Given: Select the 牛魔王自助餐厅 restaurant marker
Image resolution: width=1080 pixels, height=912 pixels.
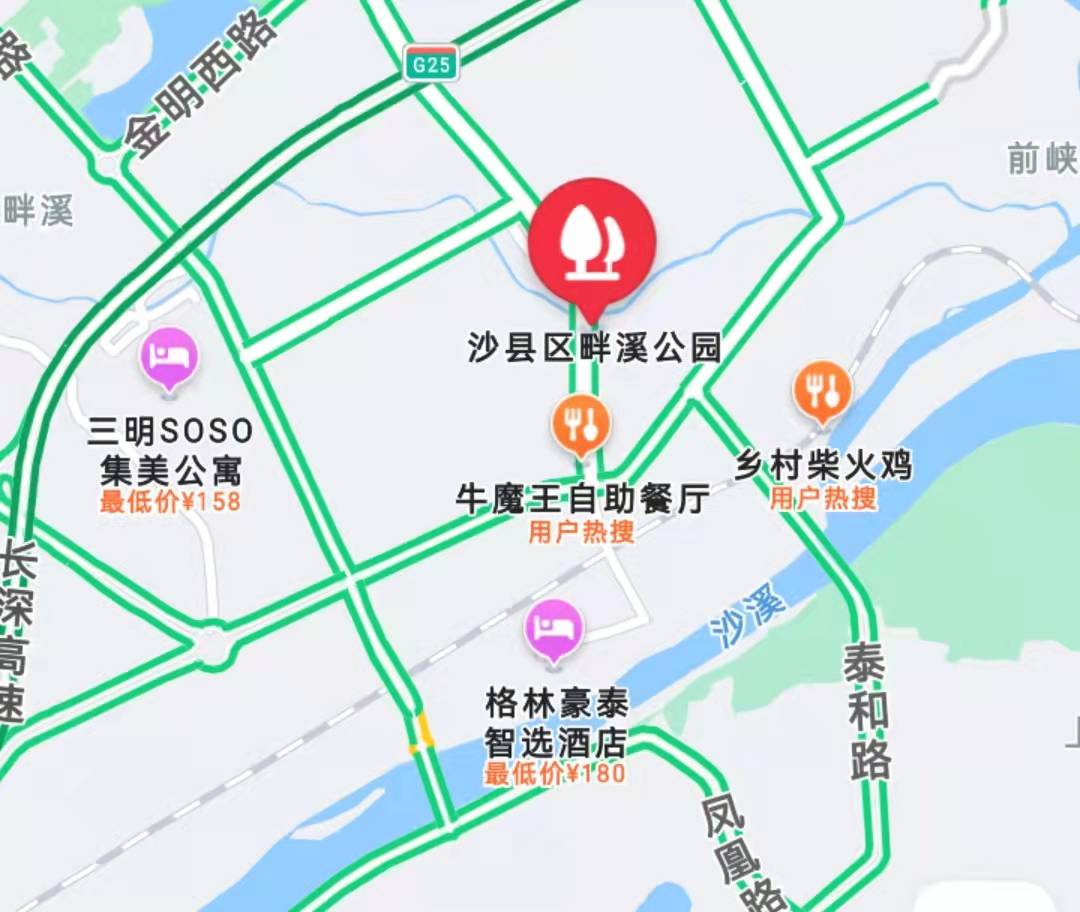Looking at the screenshot, I should click(581, 423).
